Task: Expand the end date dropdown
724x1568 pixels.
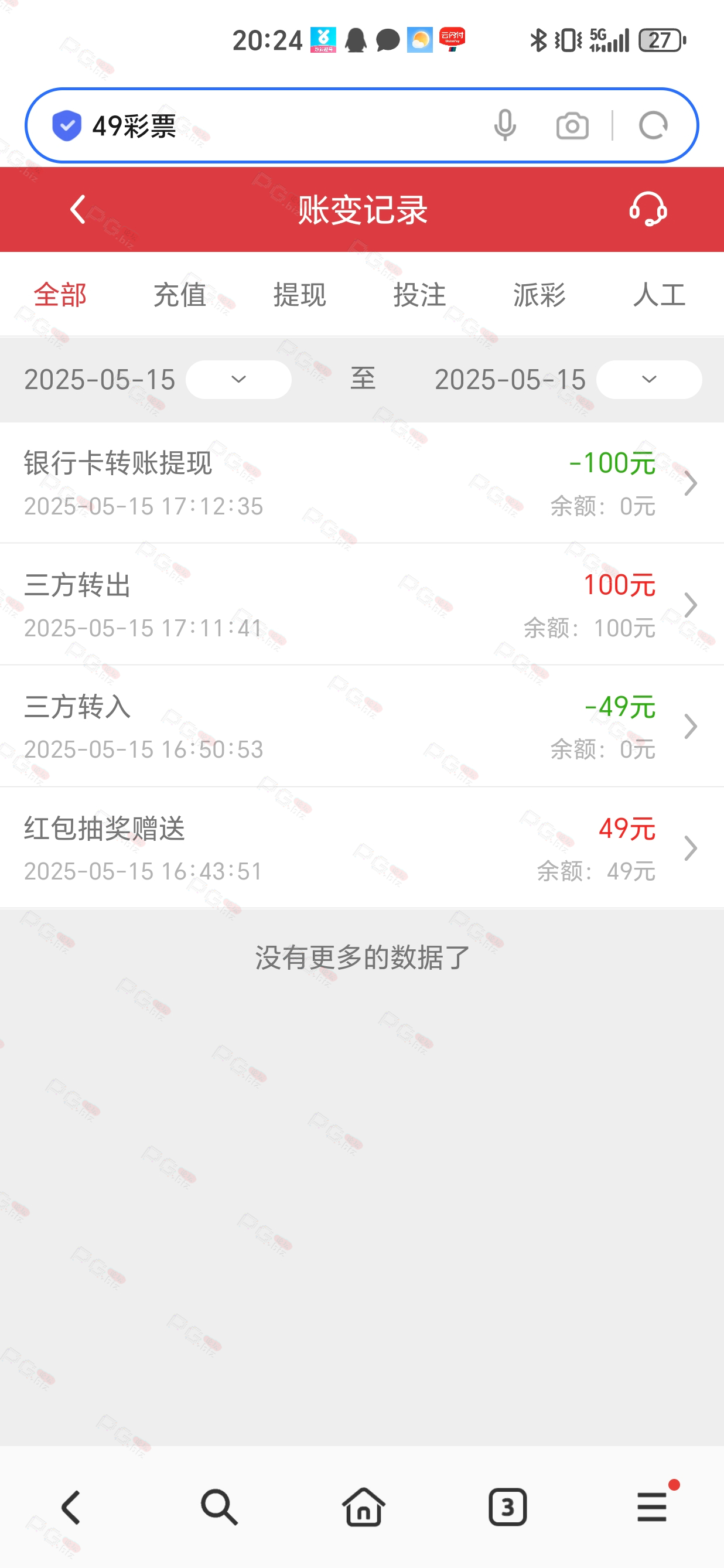Action: [649, 379]
